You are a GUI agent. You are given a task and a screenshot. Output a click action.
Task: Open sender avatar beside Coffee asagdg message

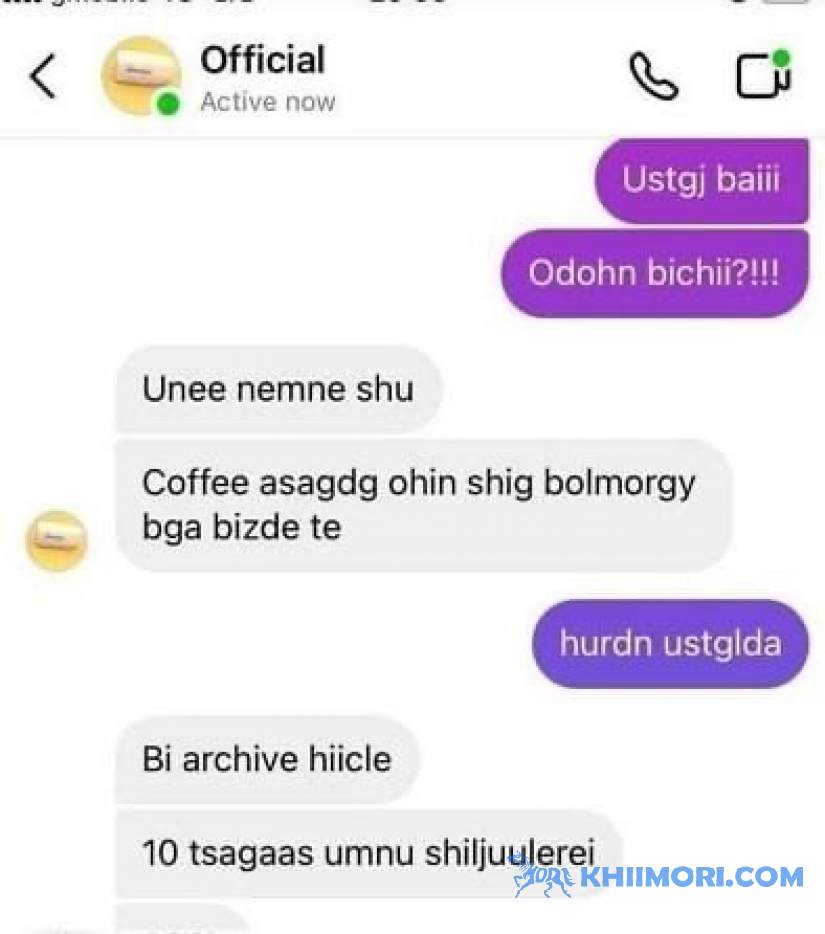56,541
